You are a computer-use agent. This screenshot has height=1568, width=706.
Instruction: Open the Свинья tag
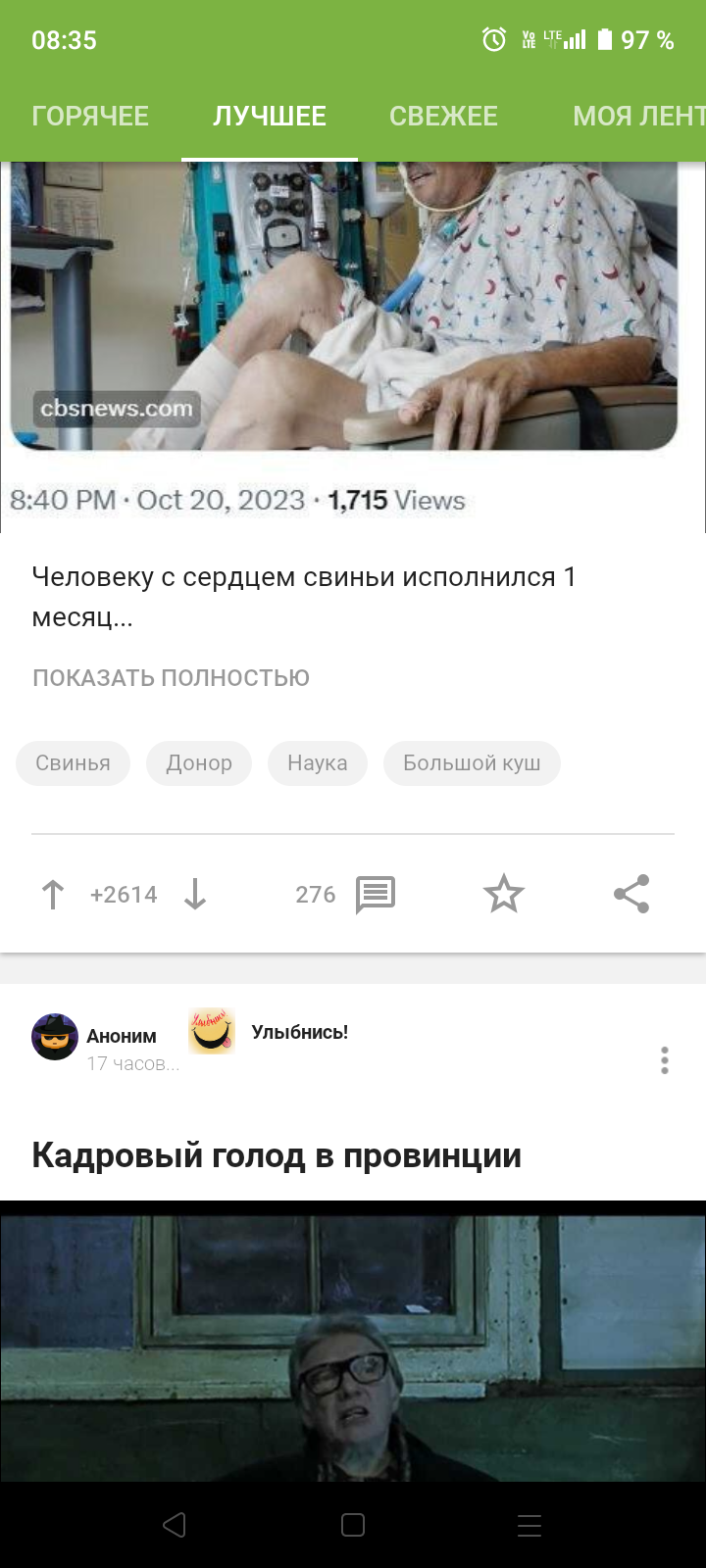click(73, 763)
